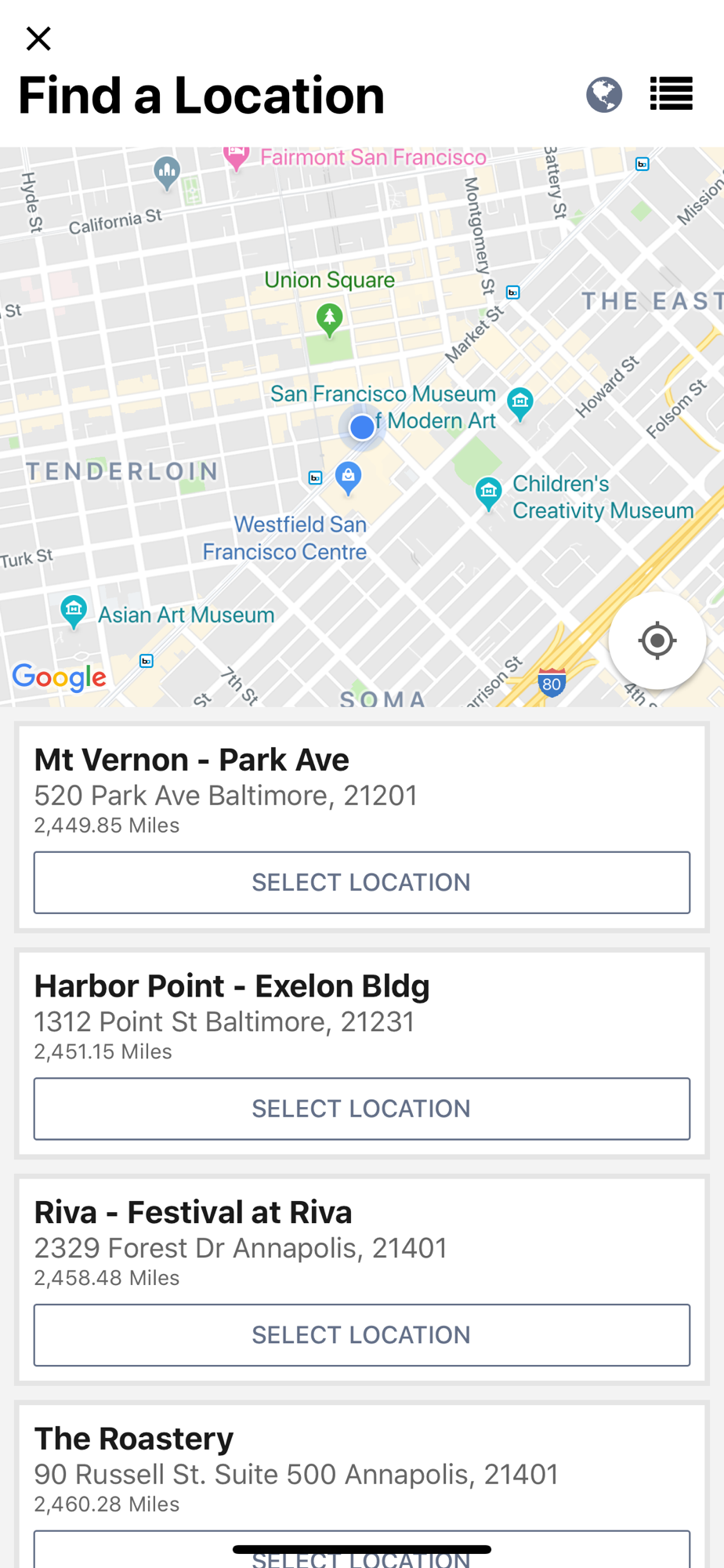Select the Mt Vernon - Park Ave location
Image resolution: width=724 pixels, height=1568 pixels.
pyautogui.click(x=361, y=882)
